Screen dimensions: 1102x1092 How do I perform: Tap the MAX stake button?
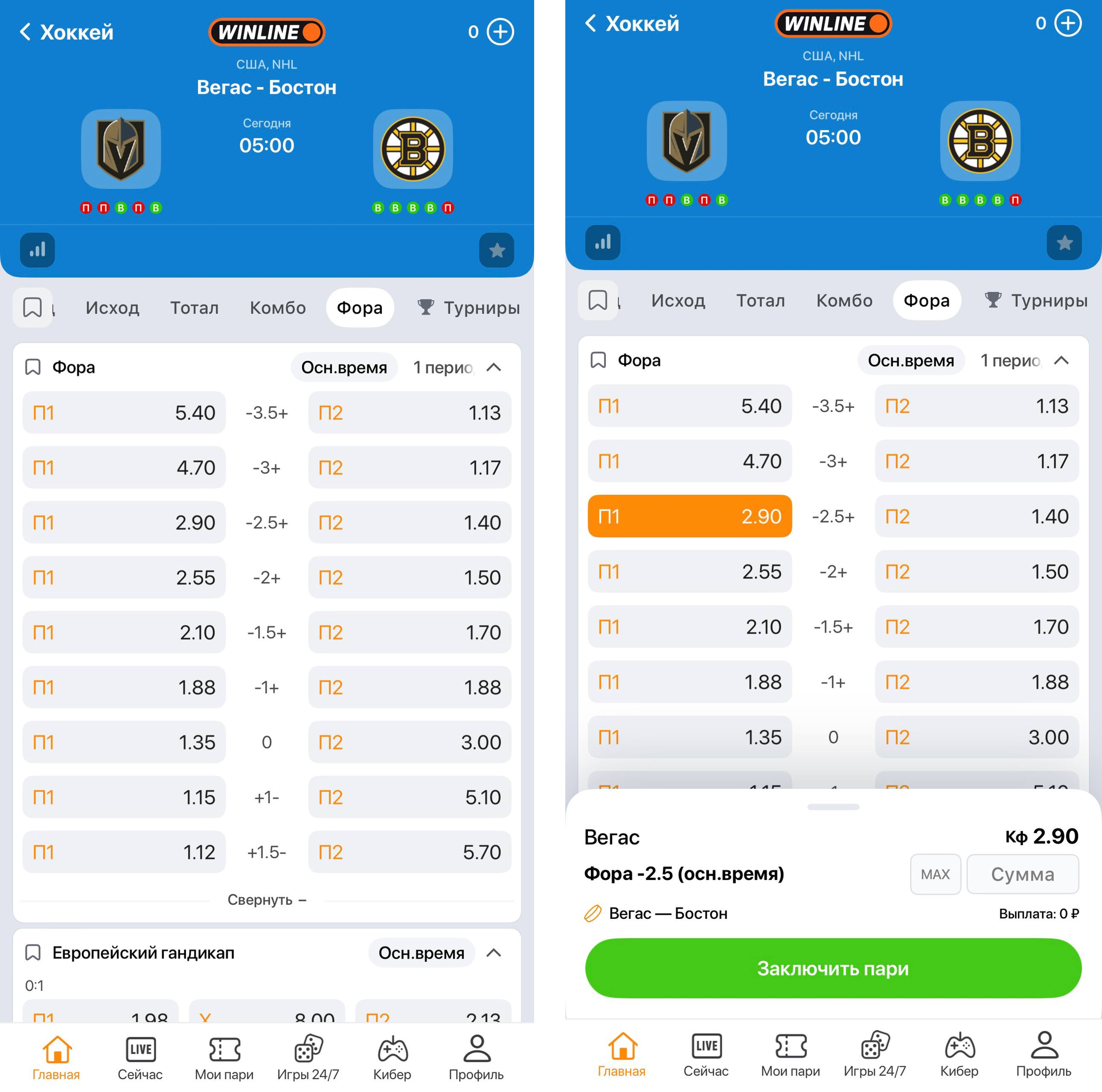pyautogui.click(x=935, y=874)
